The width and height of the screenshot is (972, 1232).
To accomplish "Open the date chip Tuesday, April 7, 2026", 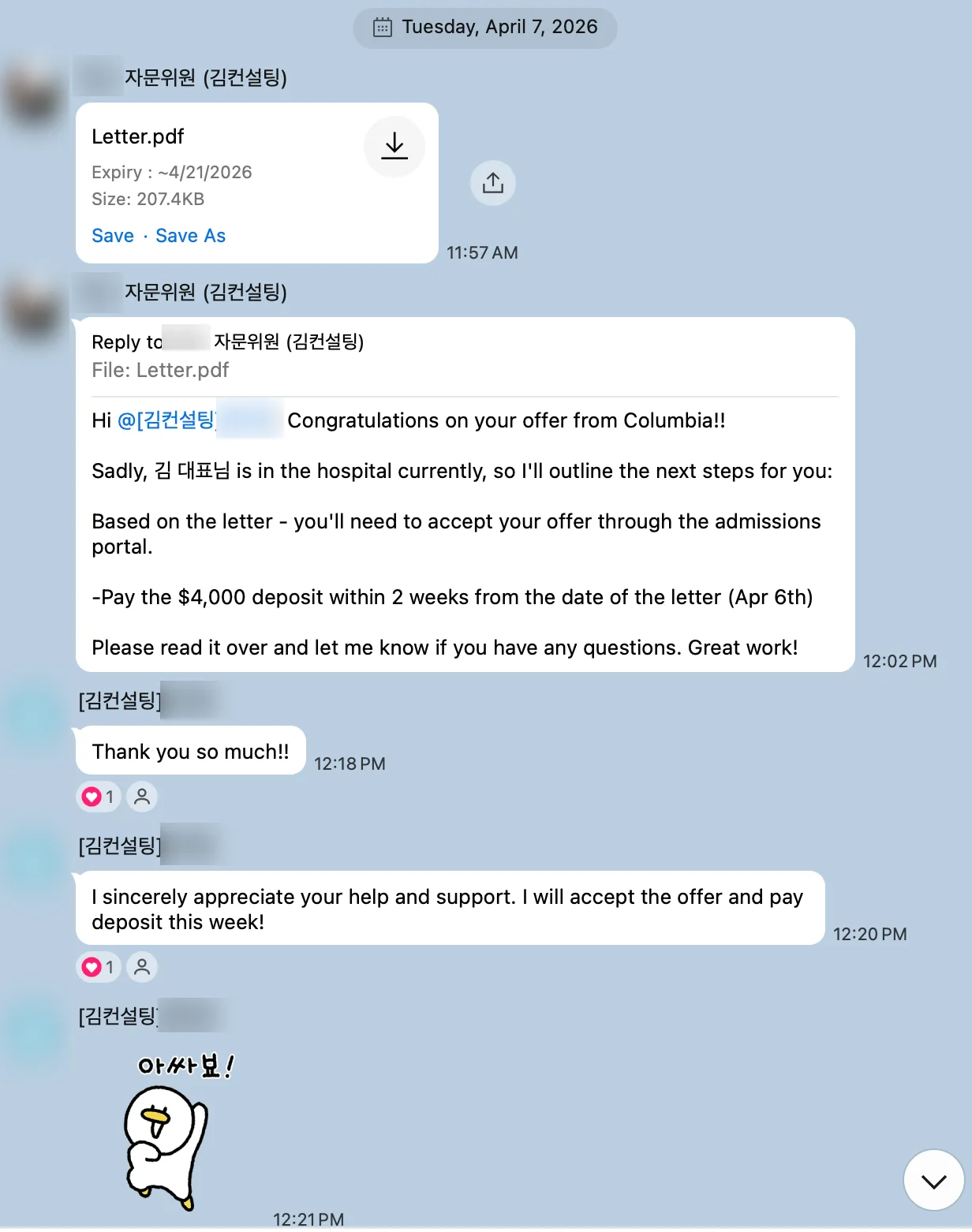I will point(484,28).
